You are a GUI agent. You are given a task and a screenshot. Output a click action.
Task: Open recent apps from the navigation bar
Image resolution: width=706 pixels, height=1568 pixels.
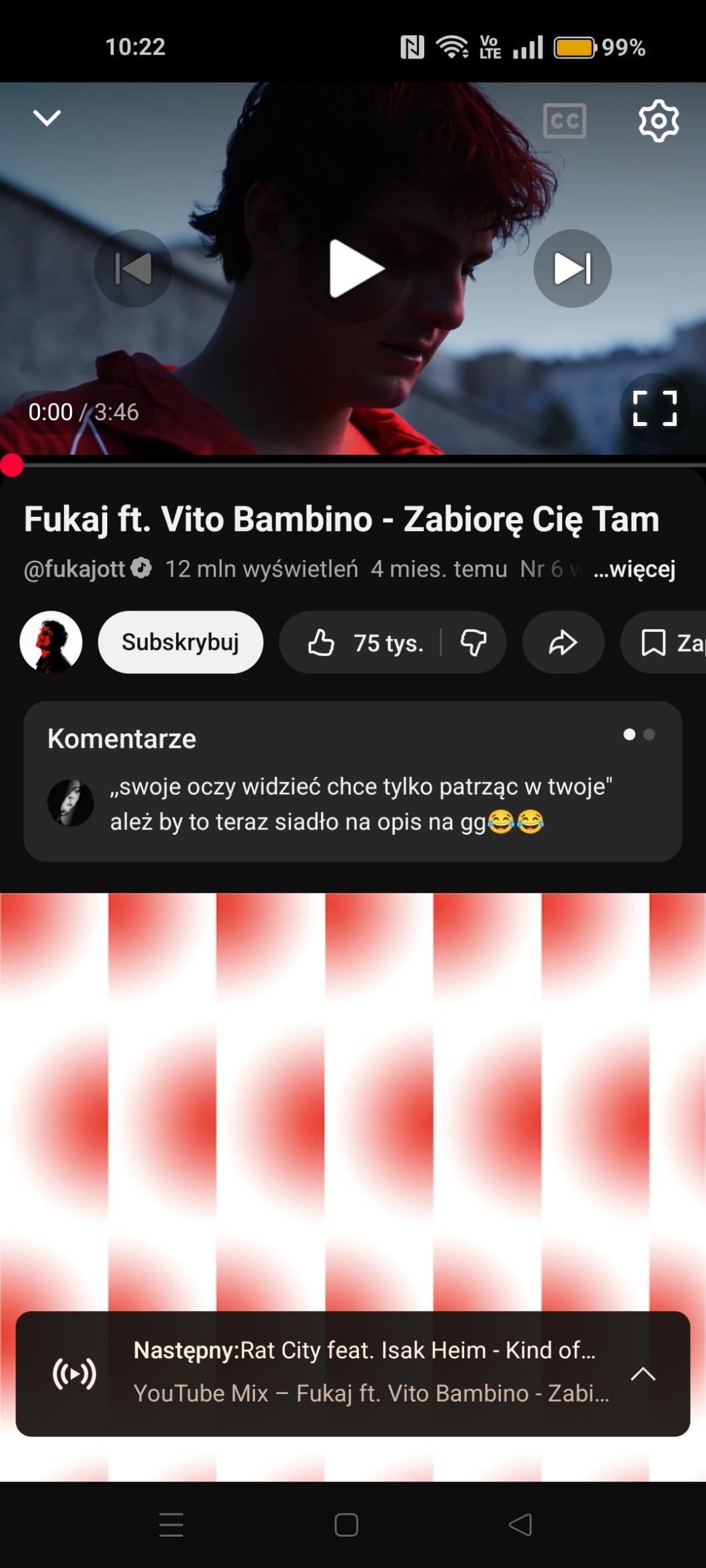click(x=171, y=1525)
